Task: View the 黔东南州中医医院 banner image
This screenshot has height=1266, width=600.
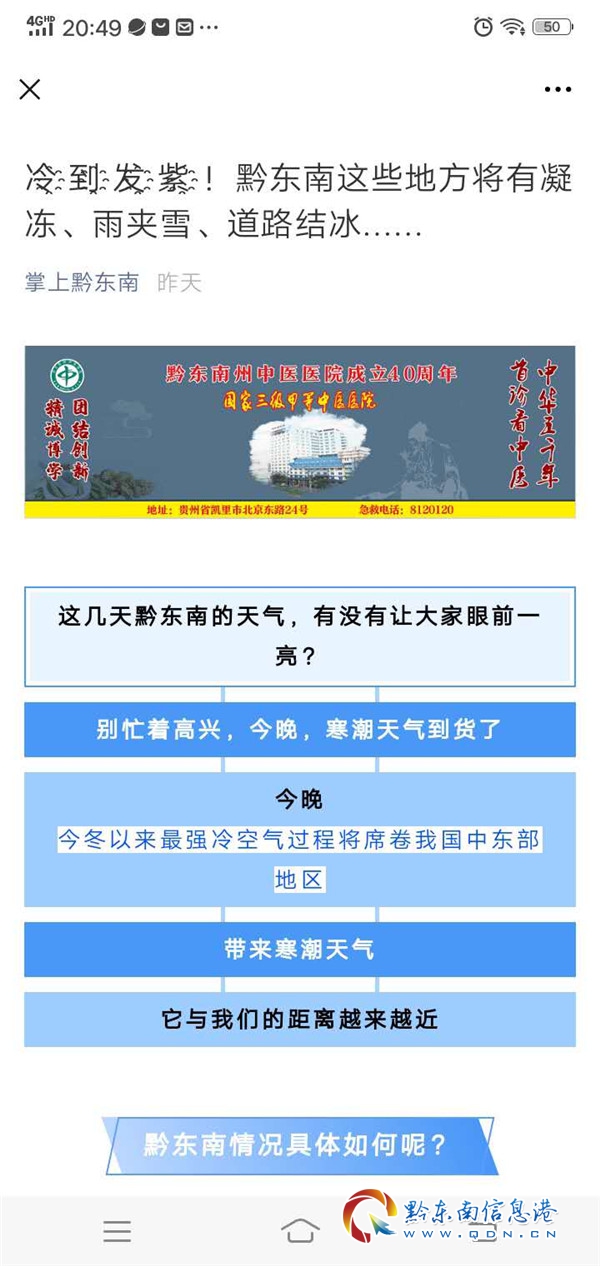Action: 300,432
